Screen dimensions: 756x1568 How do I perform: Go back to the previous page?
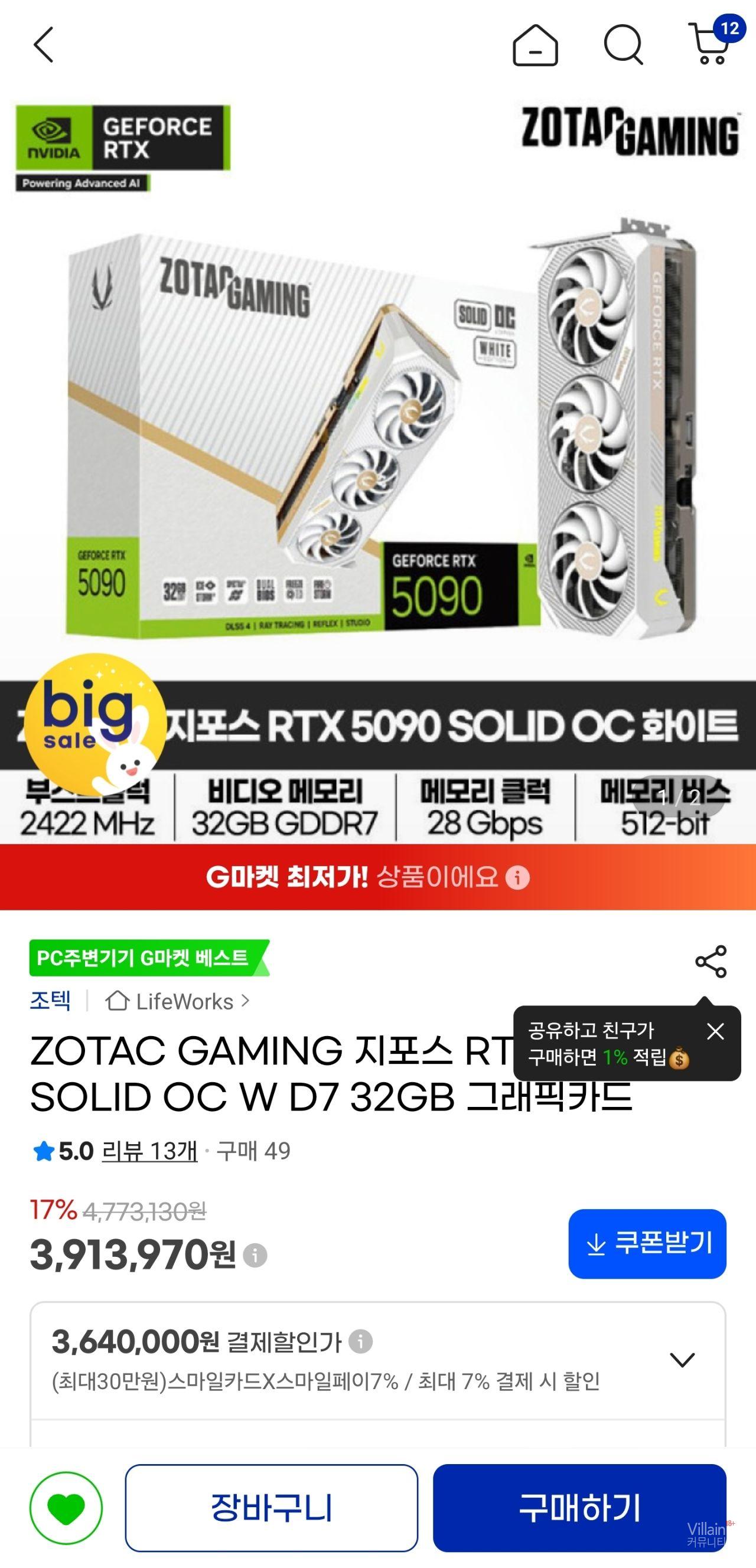pos(44,44)
